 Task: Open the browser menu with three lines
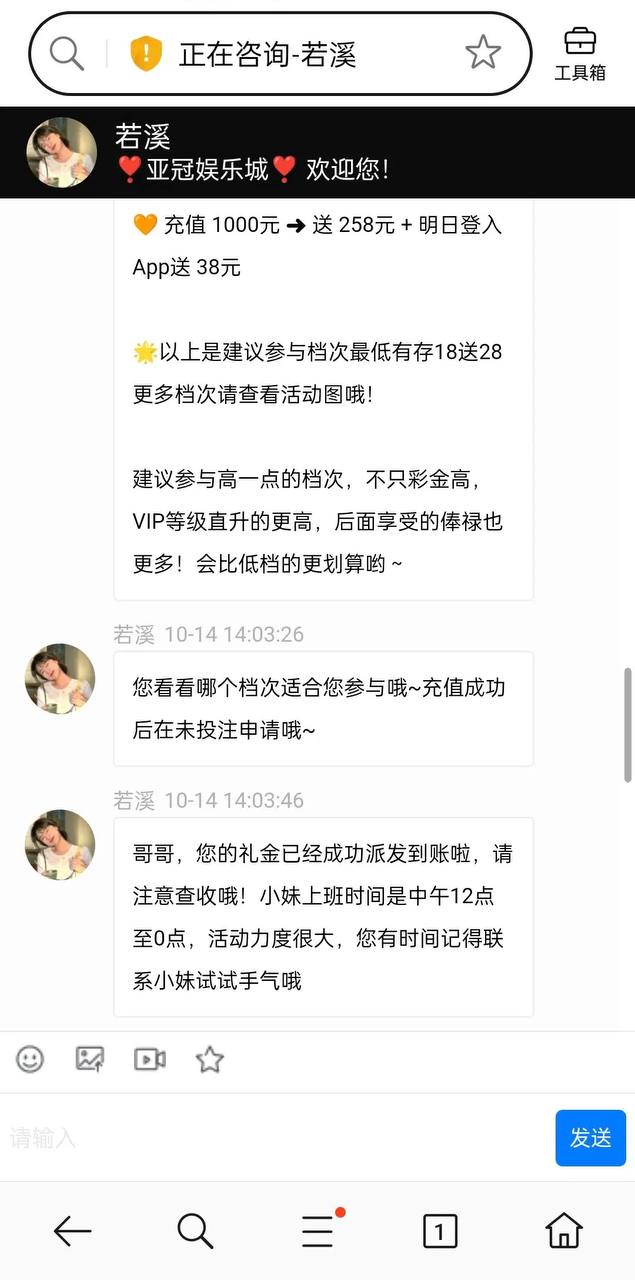coord(318,1231)
